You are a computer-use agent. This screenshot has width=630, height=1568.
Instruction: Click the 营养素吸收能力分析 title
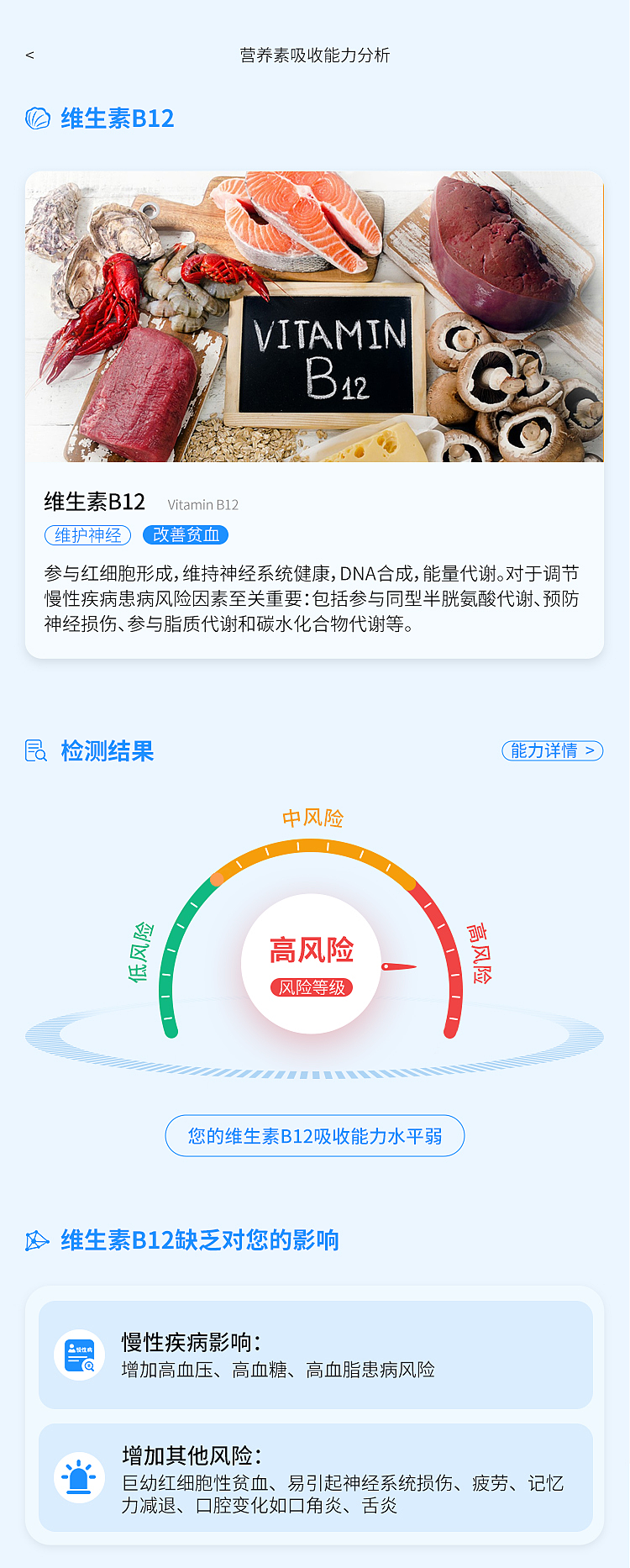316,56
